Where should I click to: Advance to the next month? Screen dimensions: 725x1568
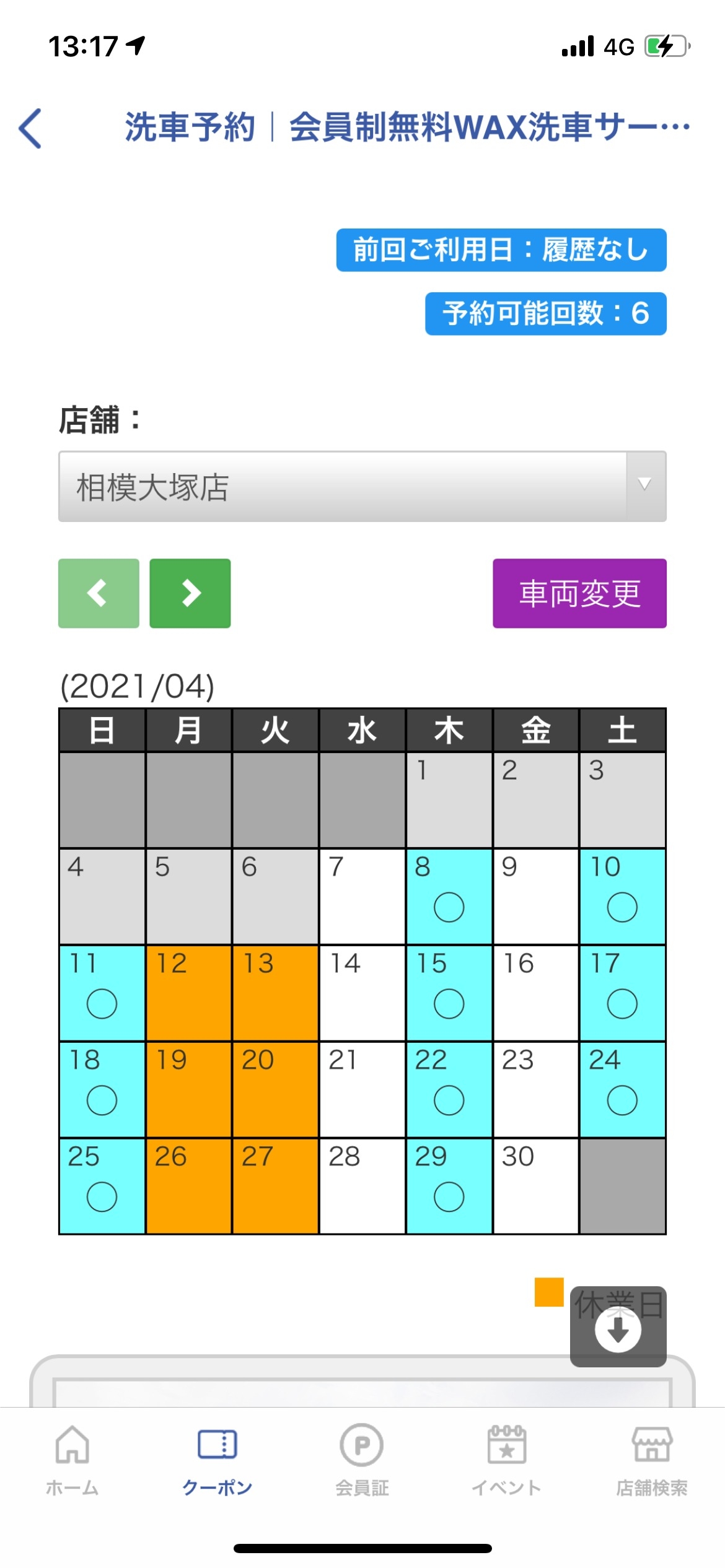tap(190, 593)
